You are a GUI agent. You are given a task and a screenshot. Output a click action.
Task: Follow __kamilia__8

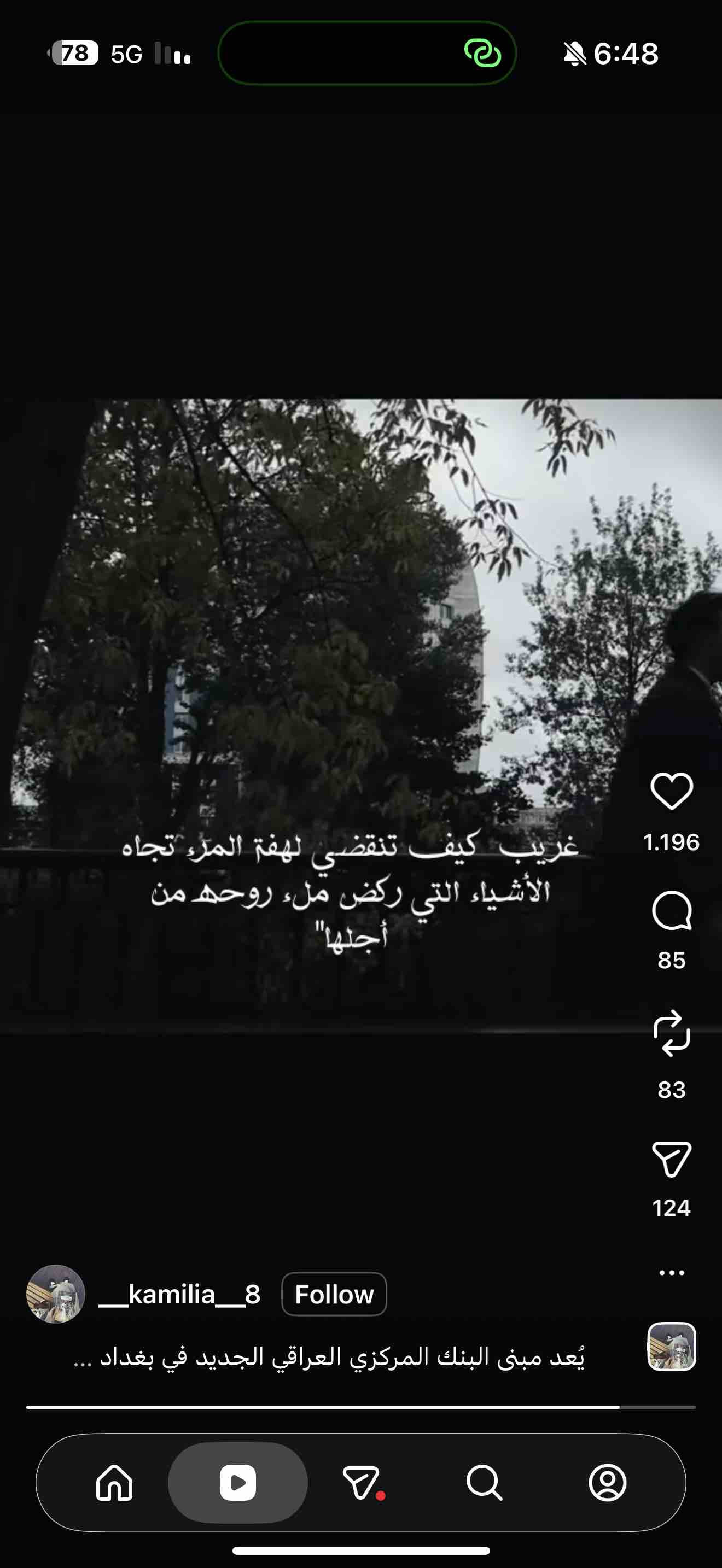pos(334,1294)
